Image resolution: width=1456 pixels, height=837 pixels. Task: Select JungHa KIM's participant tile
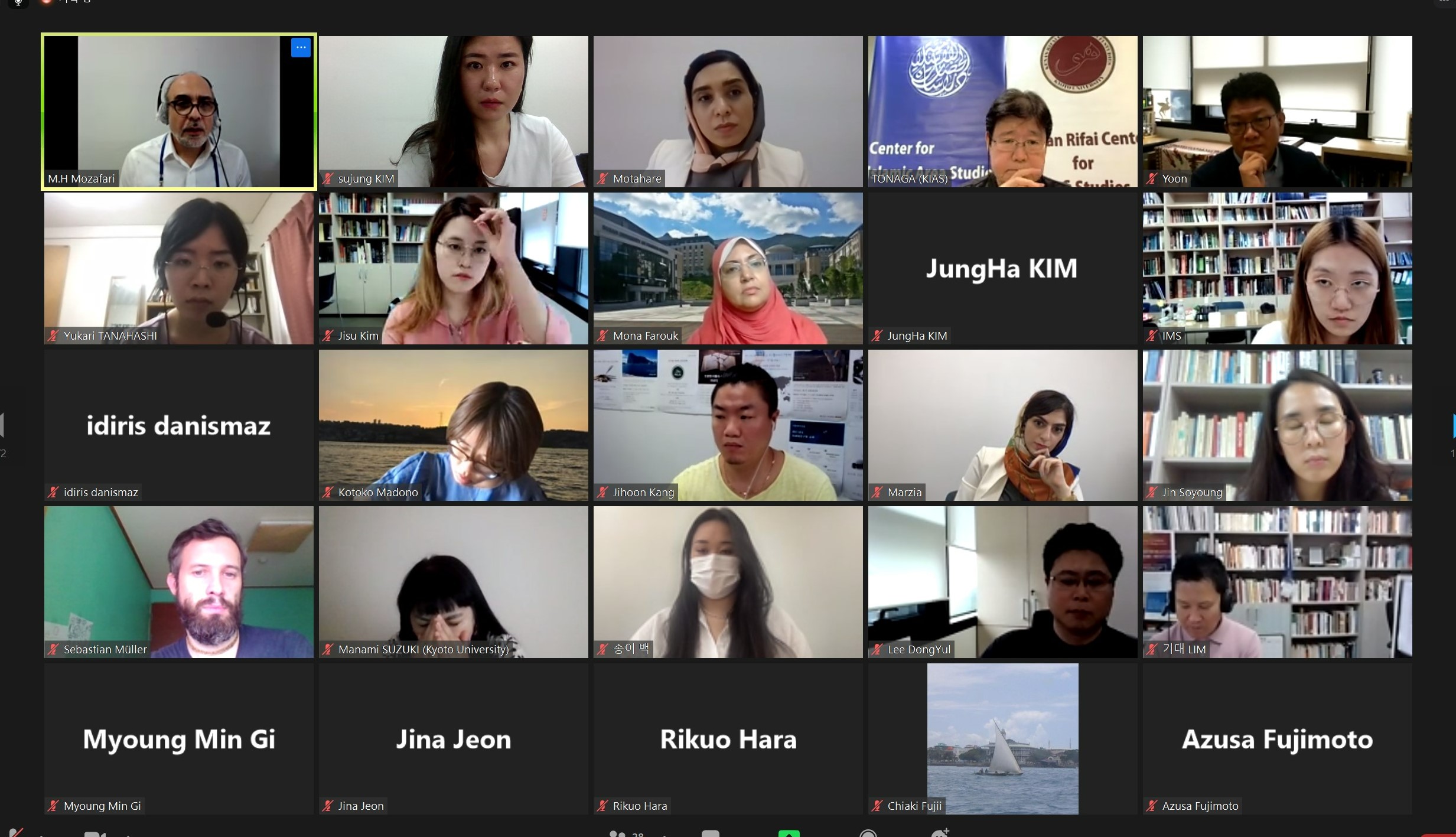point(1002,268)
